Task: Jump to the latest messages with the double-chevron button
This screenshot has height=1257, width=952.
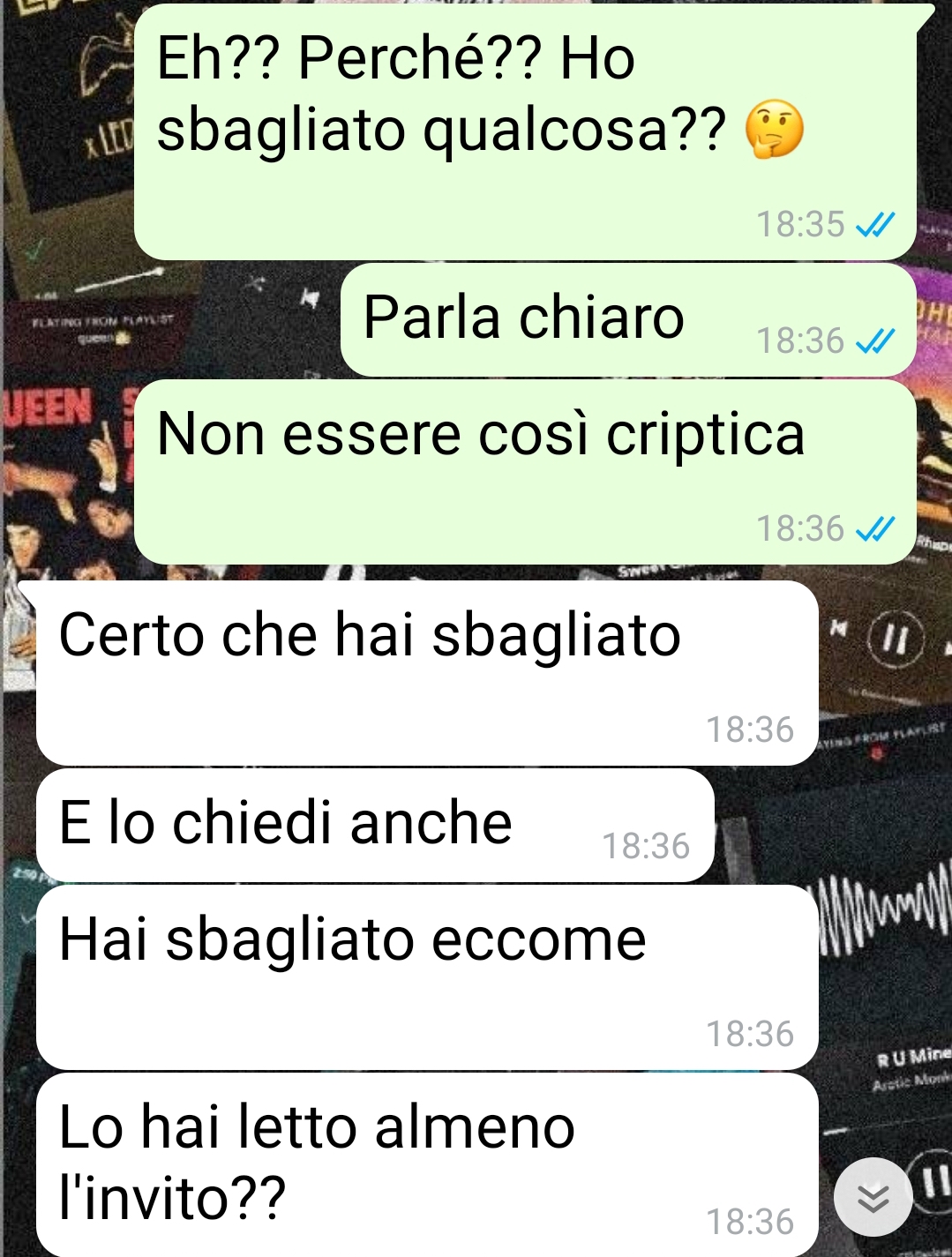Action: [x=873, y=1197]
